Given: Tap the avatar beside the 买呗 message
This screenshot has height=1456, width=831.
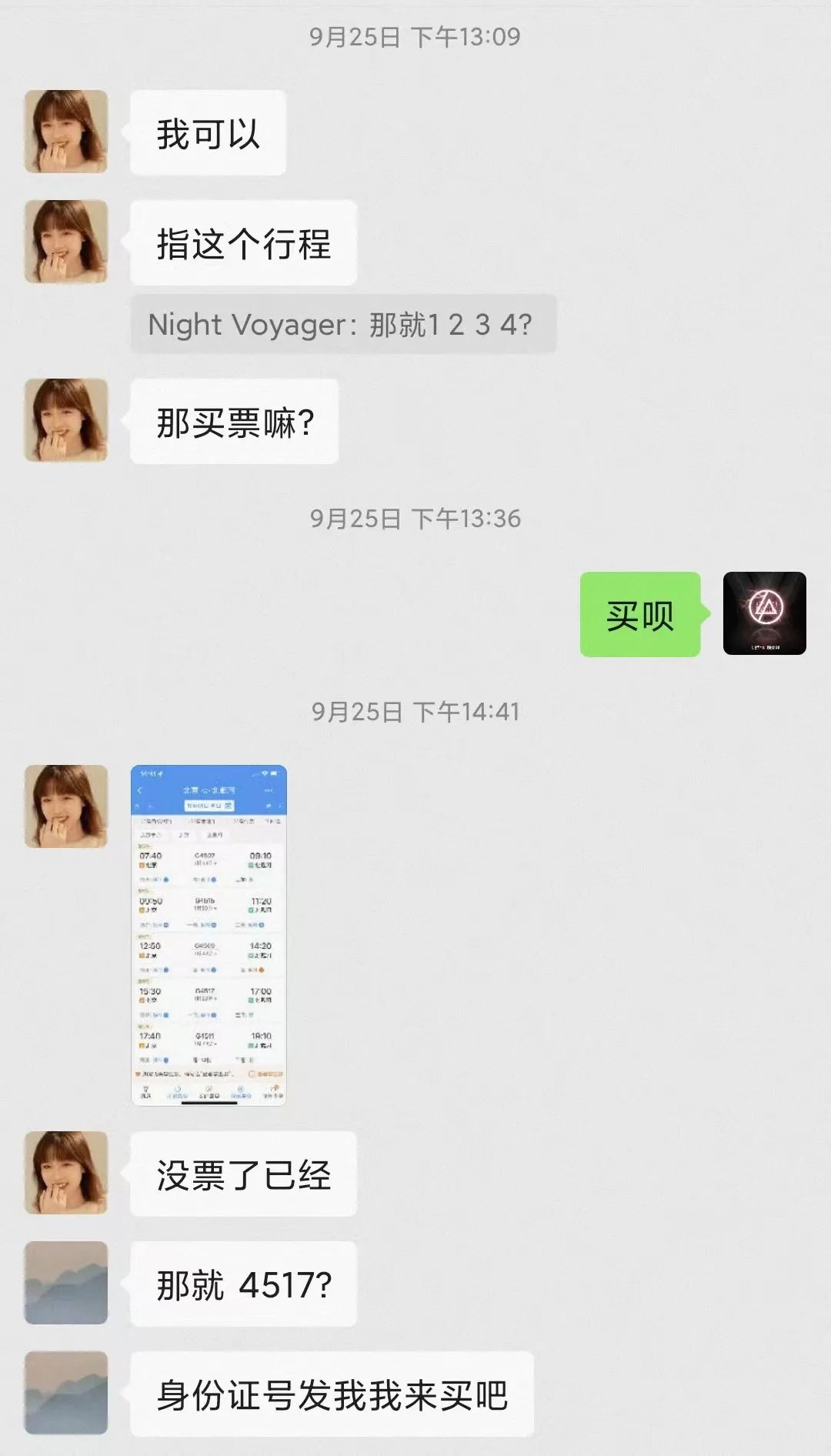Looking at the screenshot, I should (765, 613).
